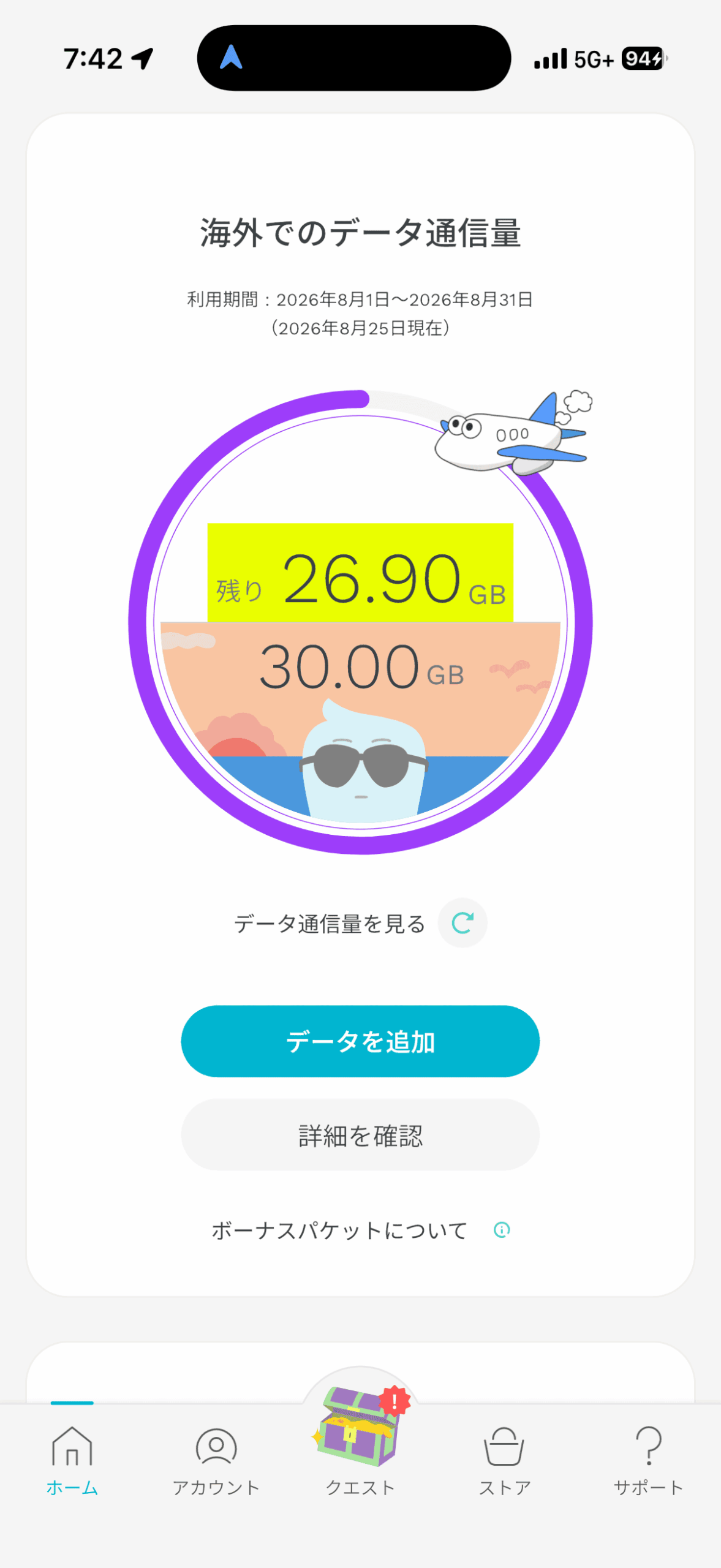This screenshot has height=1568, width=721.
Task: Go to the ストア tab
Action: coord(504,1461)
